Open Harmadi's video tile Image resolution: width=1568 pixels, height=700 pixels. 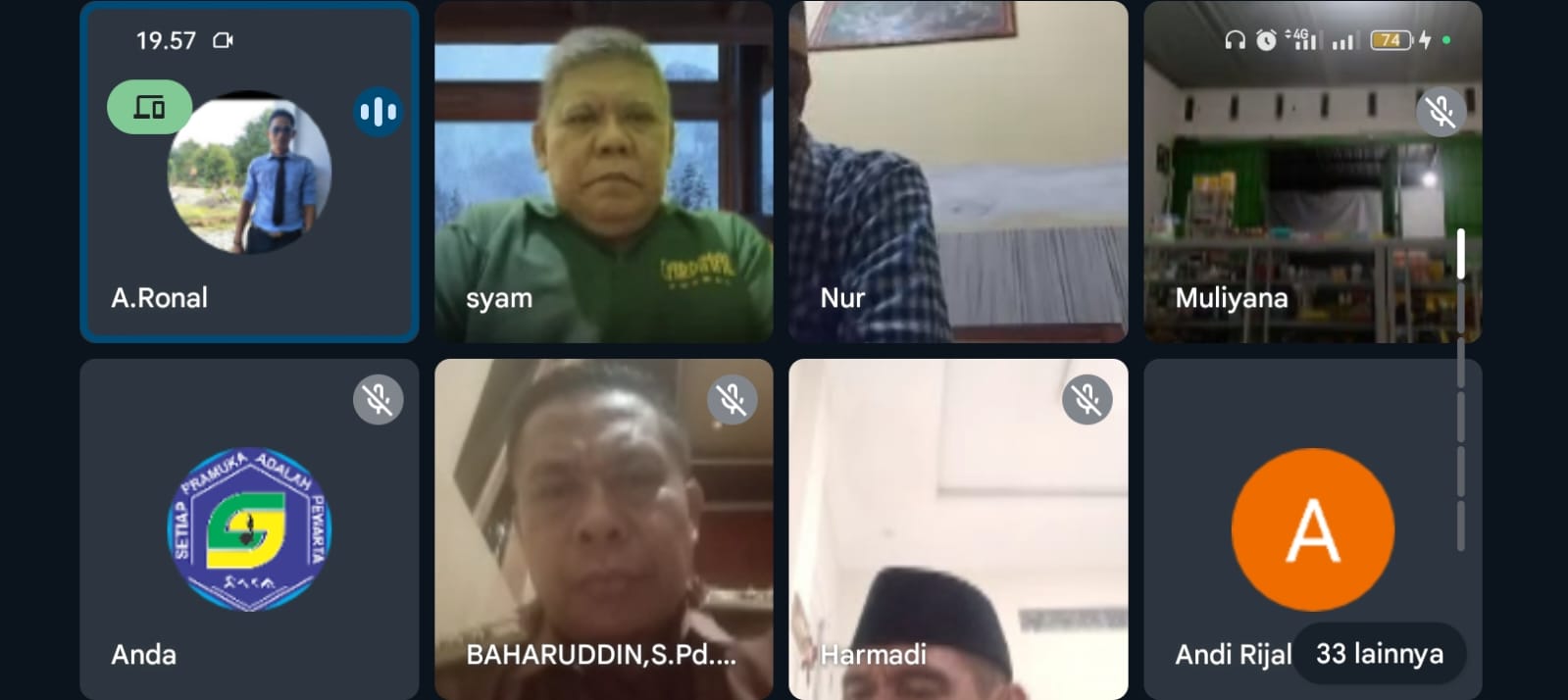pyautogui.click(x=958, y=529)
